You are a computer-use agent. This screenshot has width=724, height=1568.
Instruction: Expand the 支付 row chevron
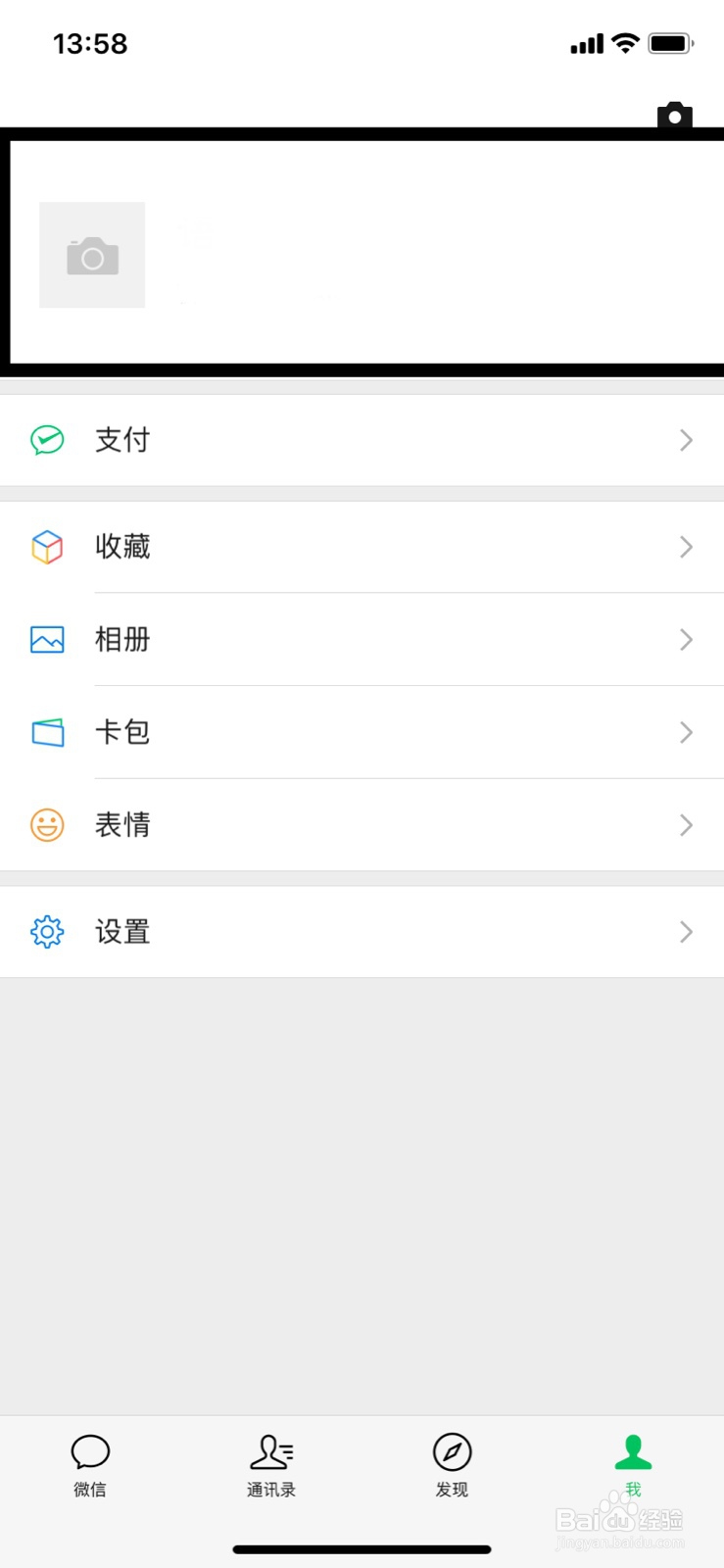[686, 440]
